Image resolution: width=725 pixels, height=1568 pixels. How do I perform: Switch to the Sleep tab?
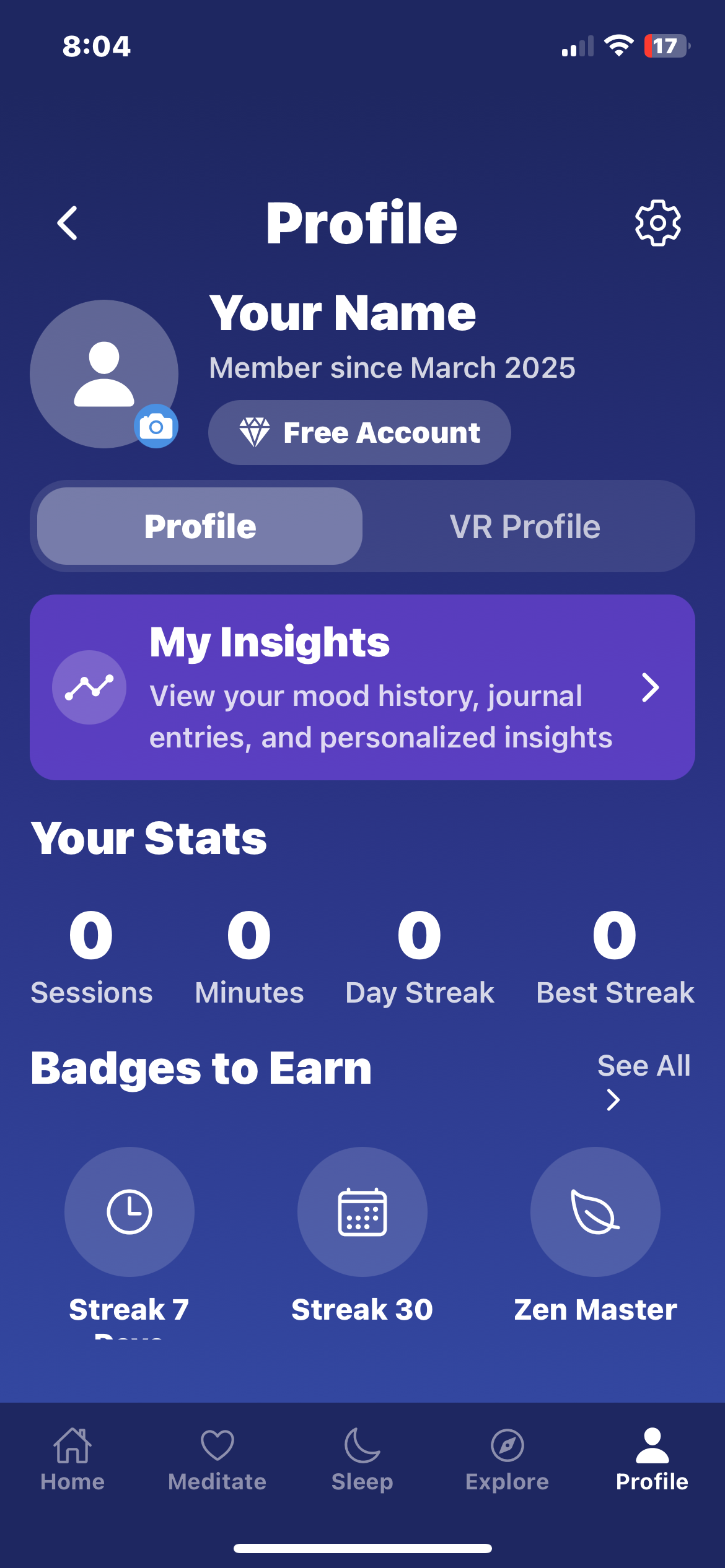(x=362, y=1459)
